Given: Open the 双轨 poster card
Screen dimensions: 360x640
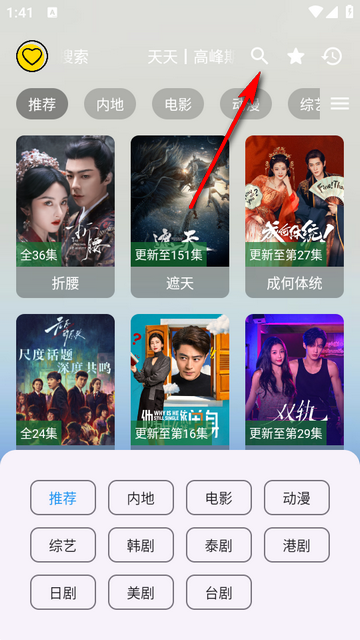Looking at the screenshot, I should 294,382.
